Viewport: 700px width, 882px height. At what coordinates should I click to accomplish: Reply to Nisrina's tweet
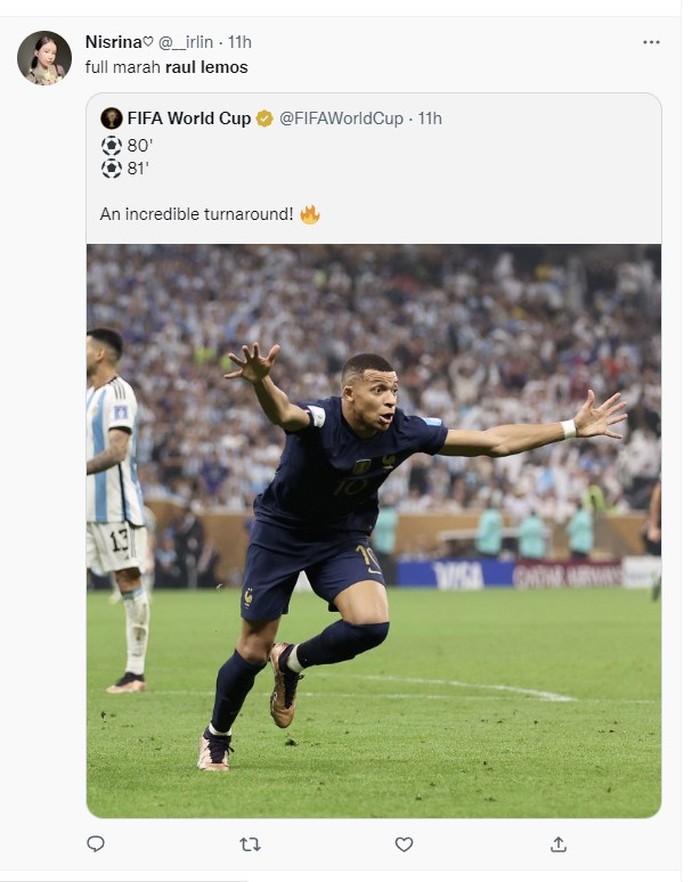(x=96, y=844)
